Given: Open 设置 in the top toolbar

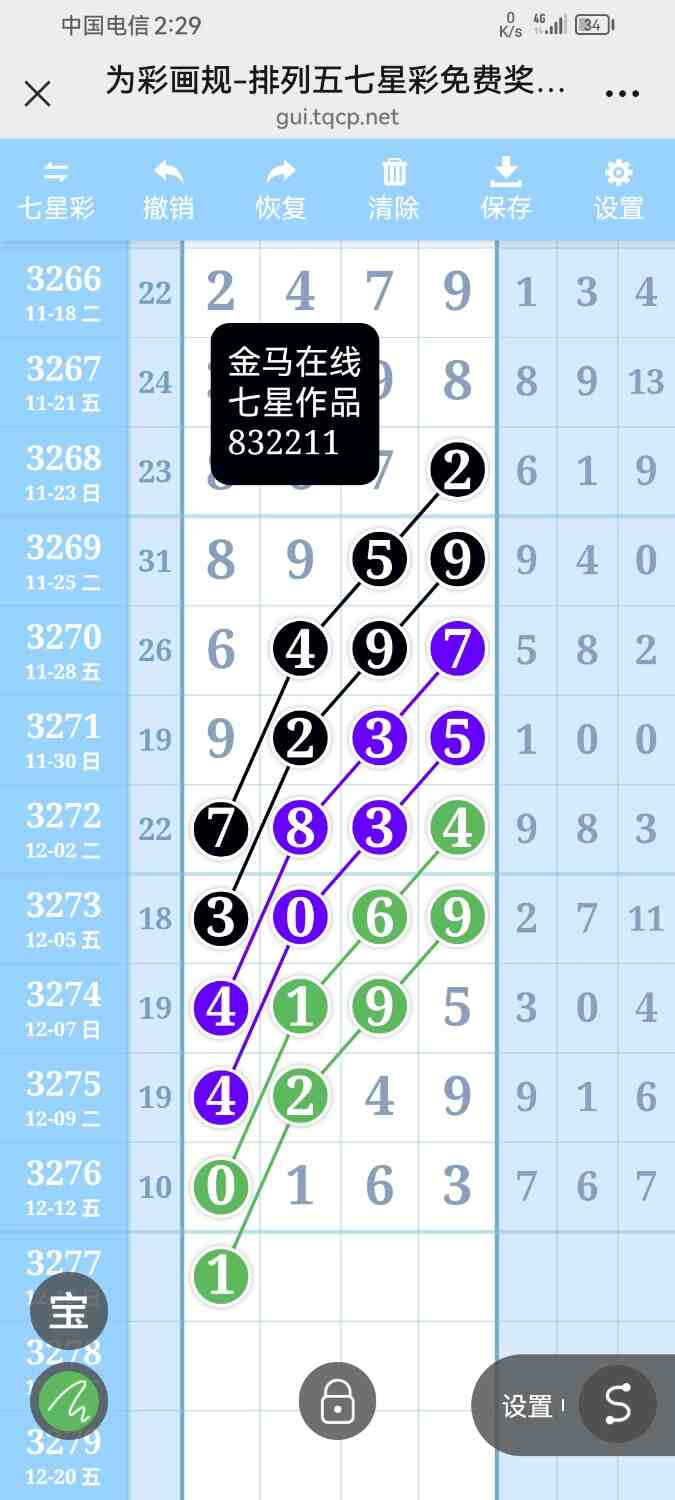Looking at the screenshot, I should 619,190.
